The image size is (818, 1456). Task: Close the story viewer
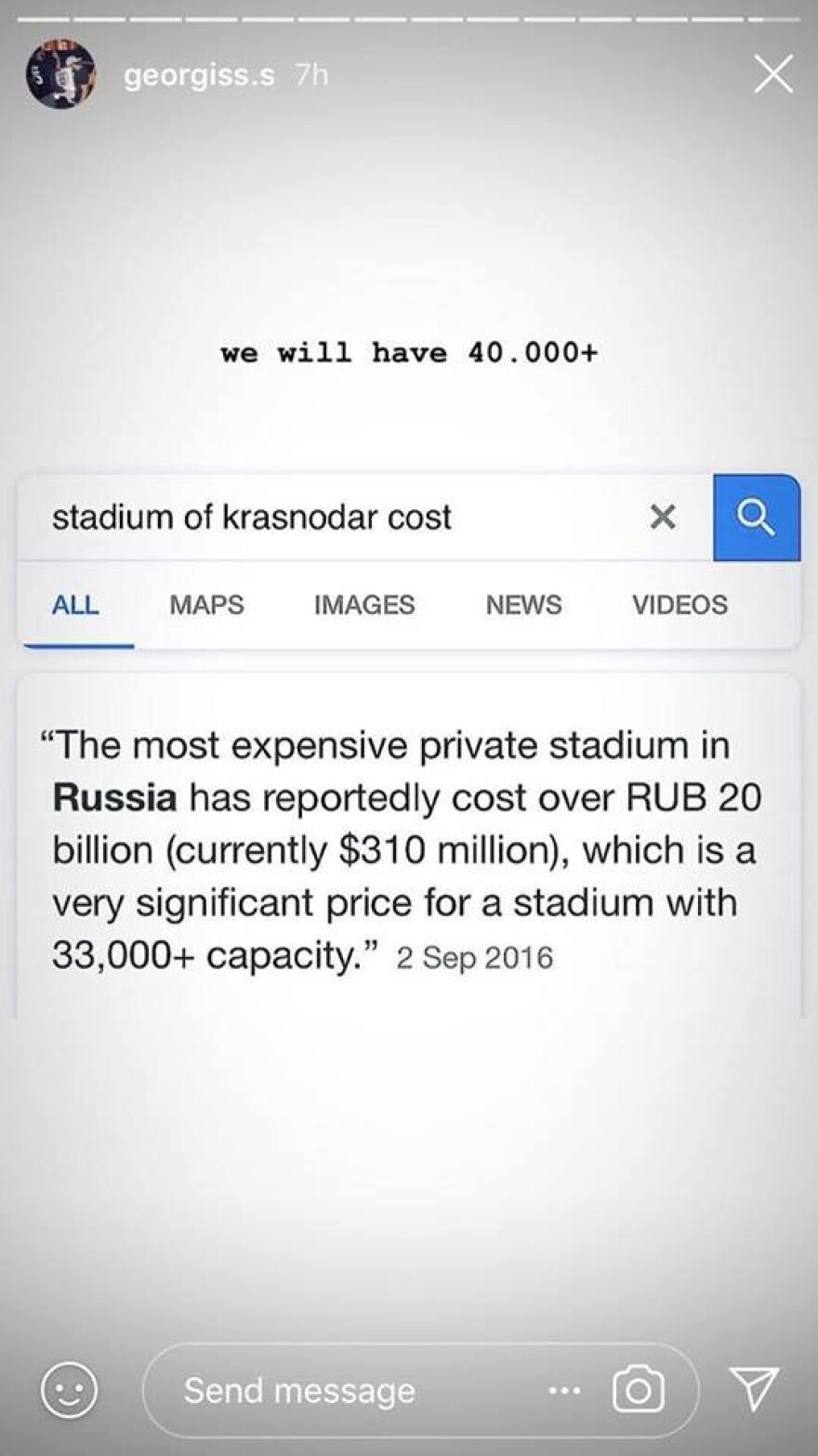772,74
